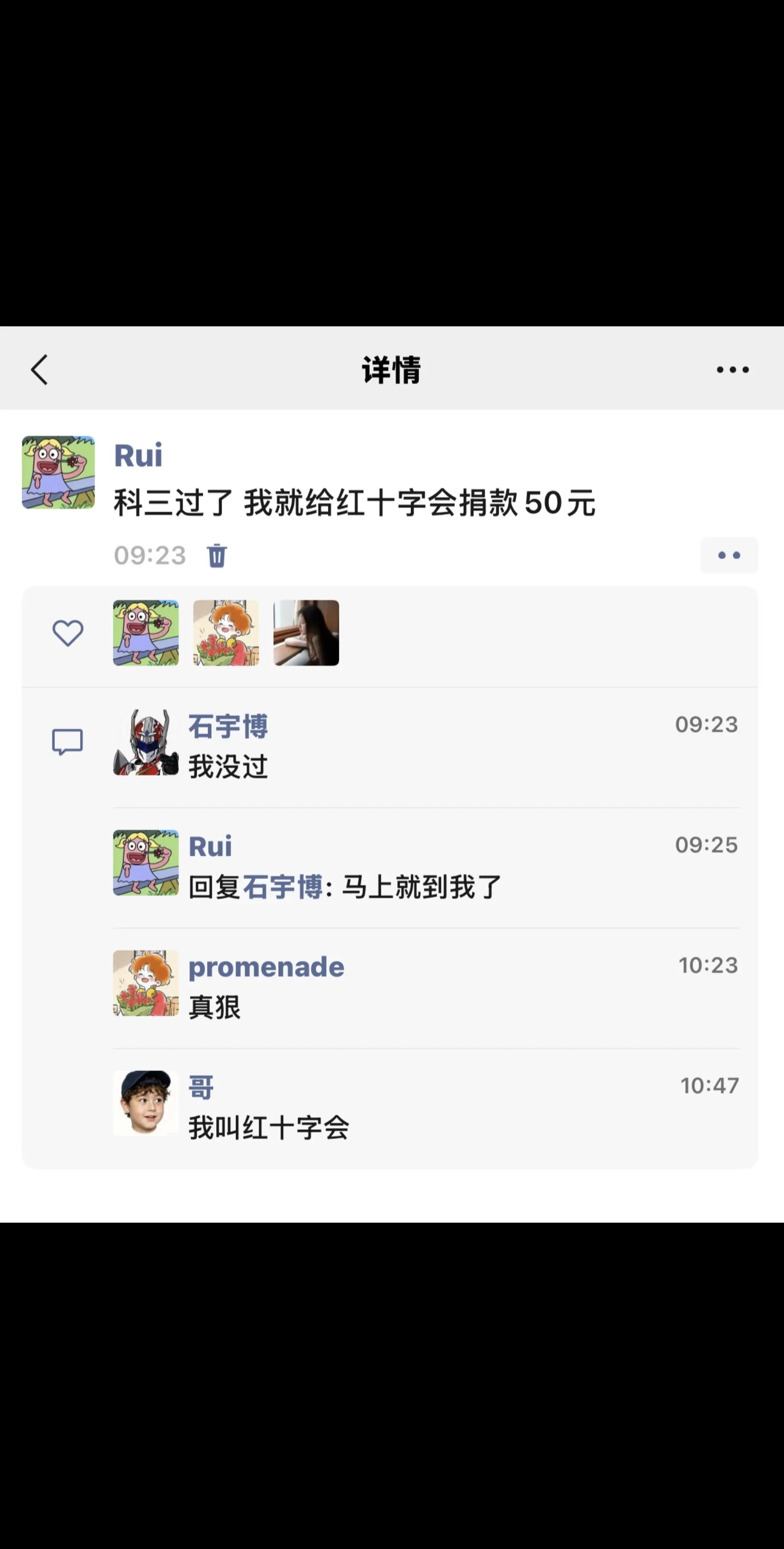This screenshot has width=784, height=1549.
Task: Reply to 哥's comment 我叫红十字会
Action: [x=269, y=1127]
